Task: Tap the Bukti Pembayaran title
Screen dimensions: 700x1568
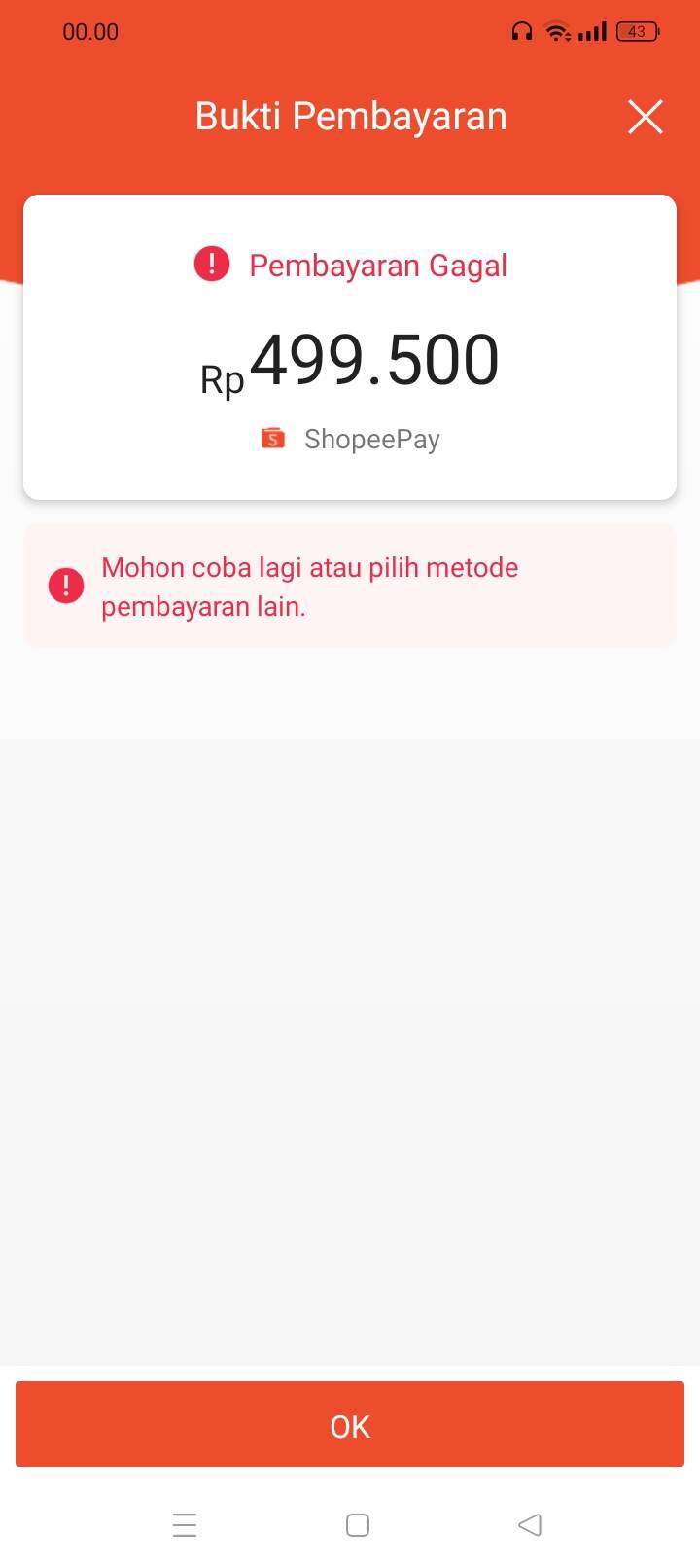Action: point(350,115)
